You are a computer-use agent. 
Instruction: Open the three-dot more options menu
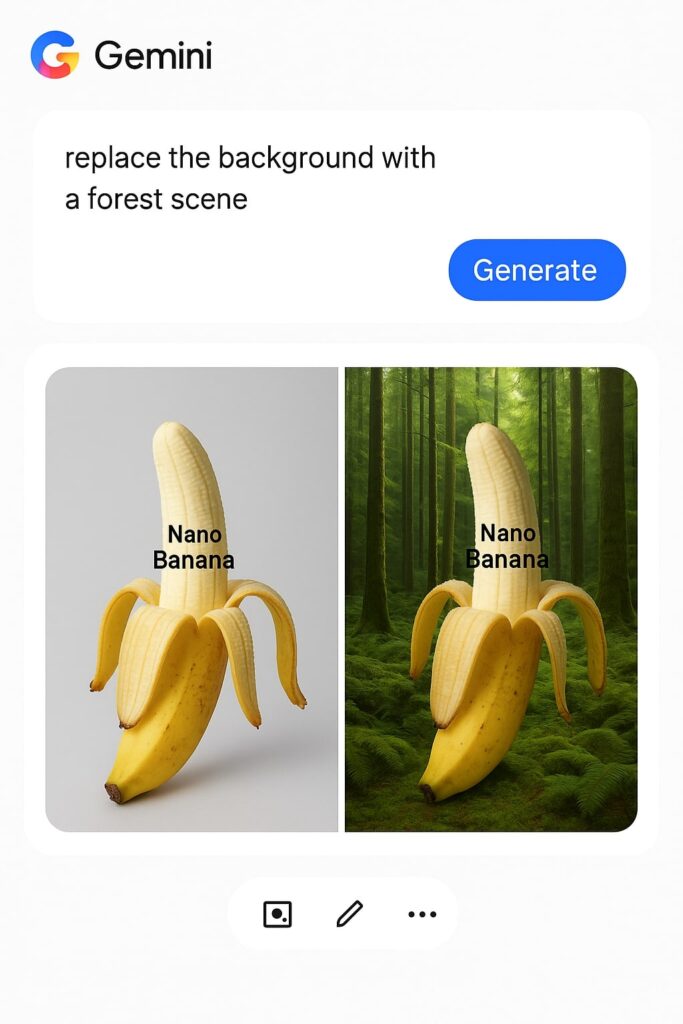click(422, 913)
